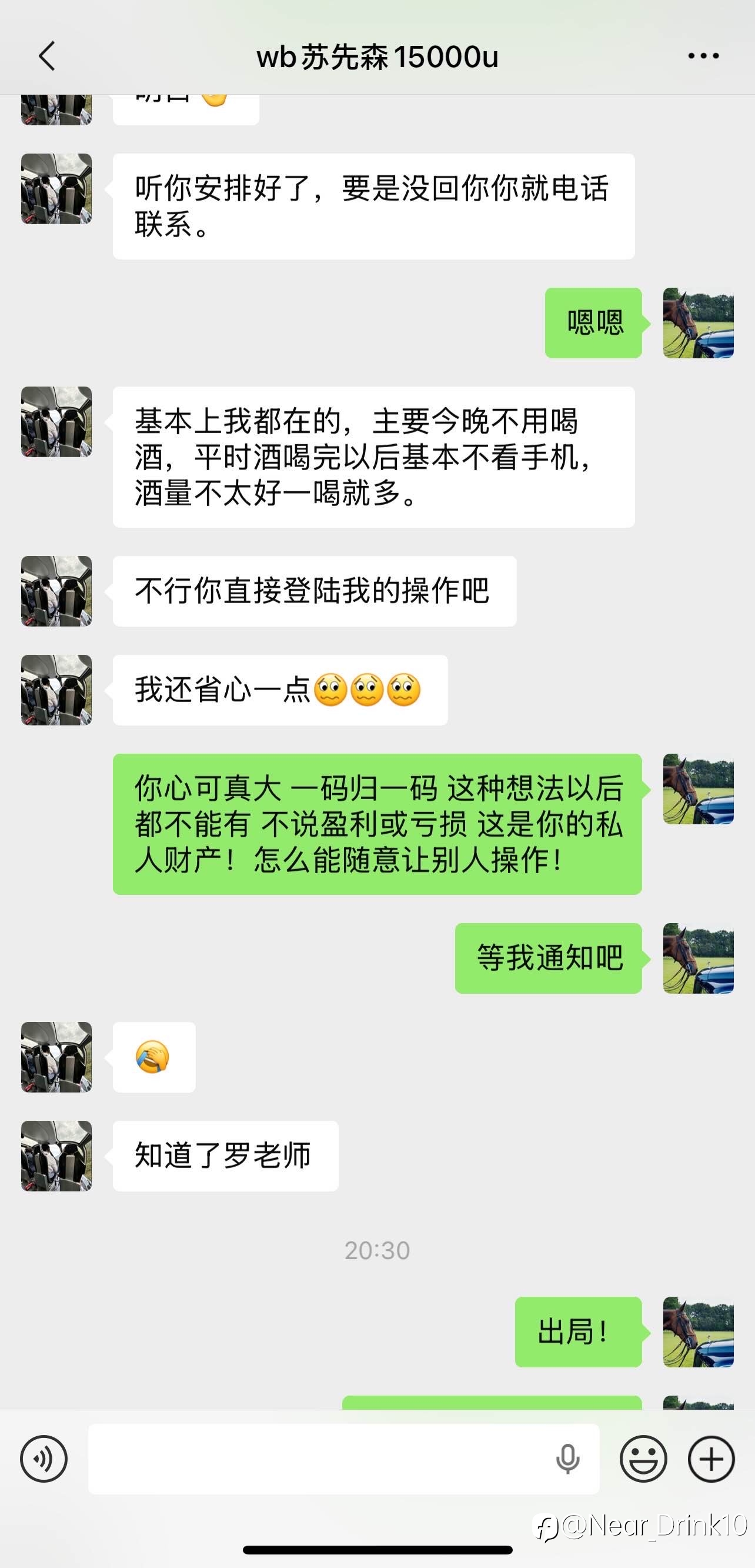Open the three-dot chat info menu
The image size is (755, 1568).
(703, 56)
